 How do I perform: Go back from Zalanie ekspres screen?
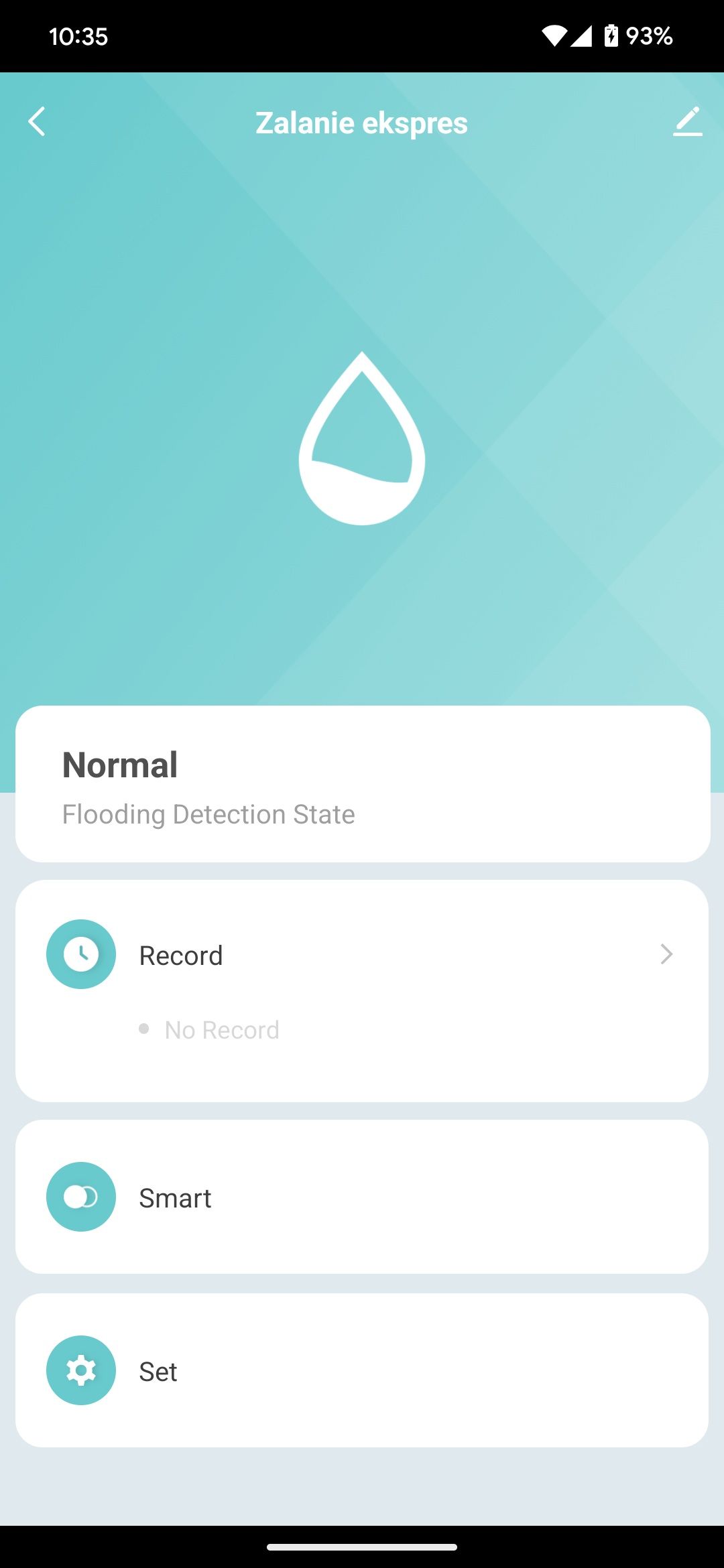click(38, 122)
